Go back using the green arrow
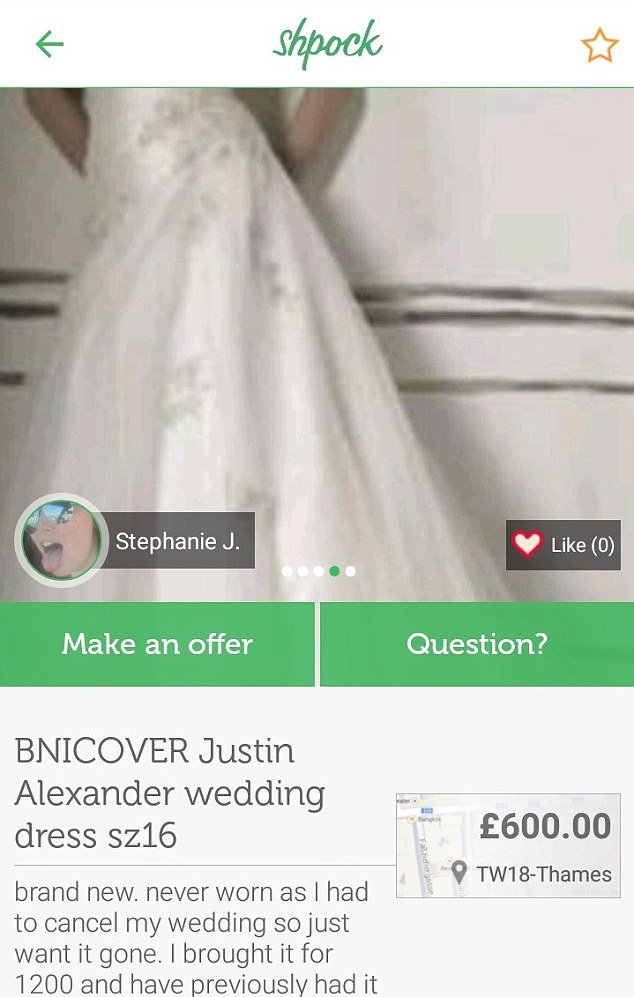Screen dimensions: 634x997 [49, 44]
